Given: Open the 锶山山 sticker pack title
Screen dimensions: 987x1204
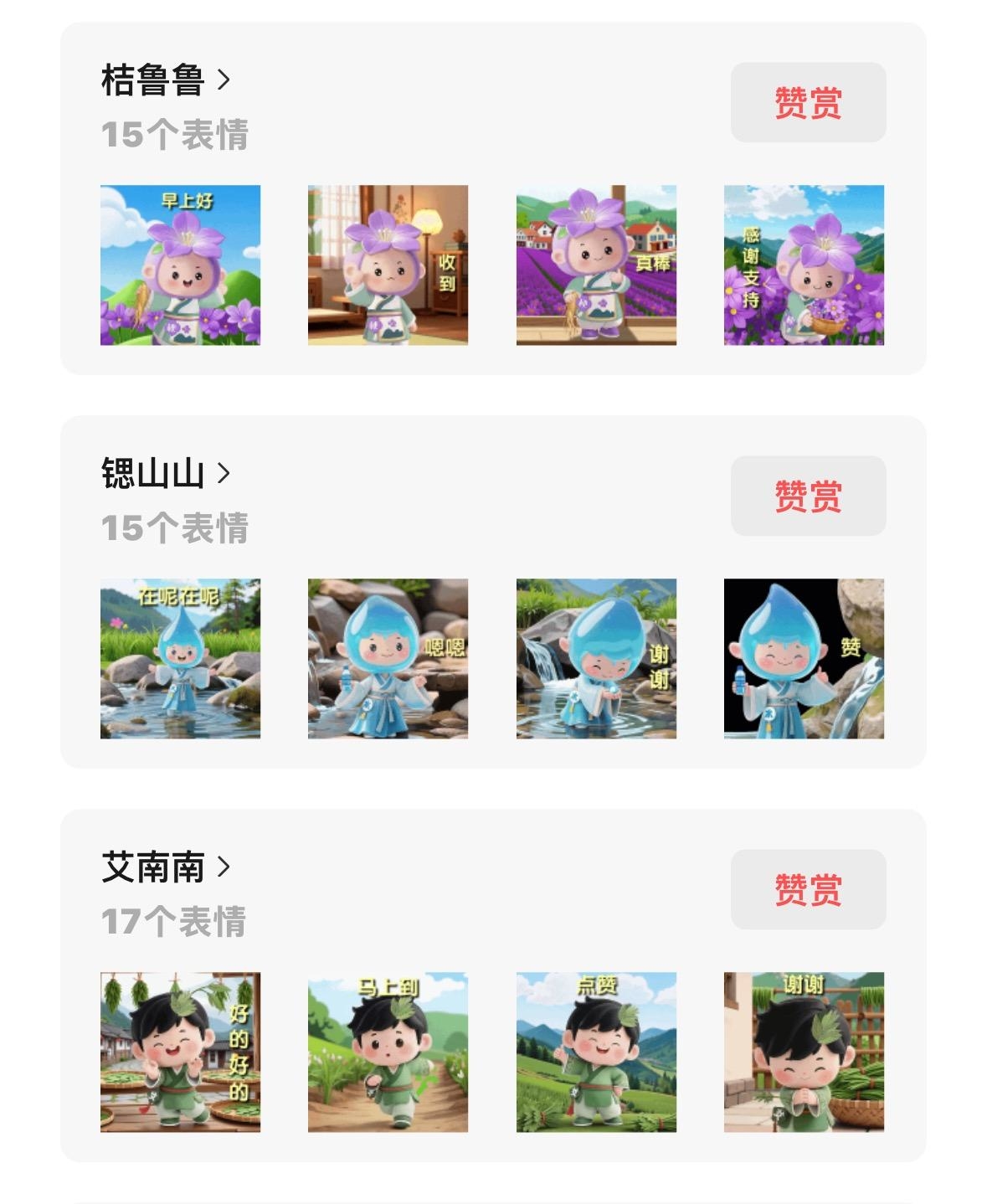Looking at the screenshot, I should [x=165, y=474].
